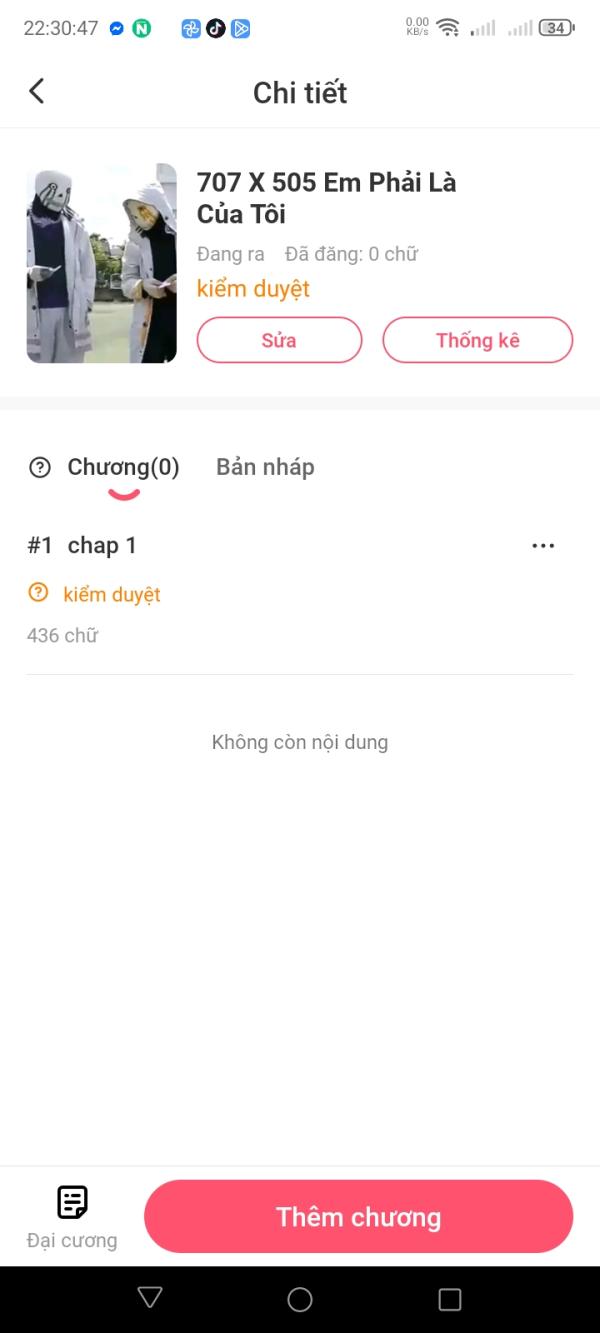Go back from the Chi tiết page
The width and height of the screenshot is (600, 1333).
point(37,92)
